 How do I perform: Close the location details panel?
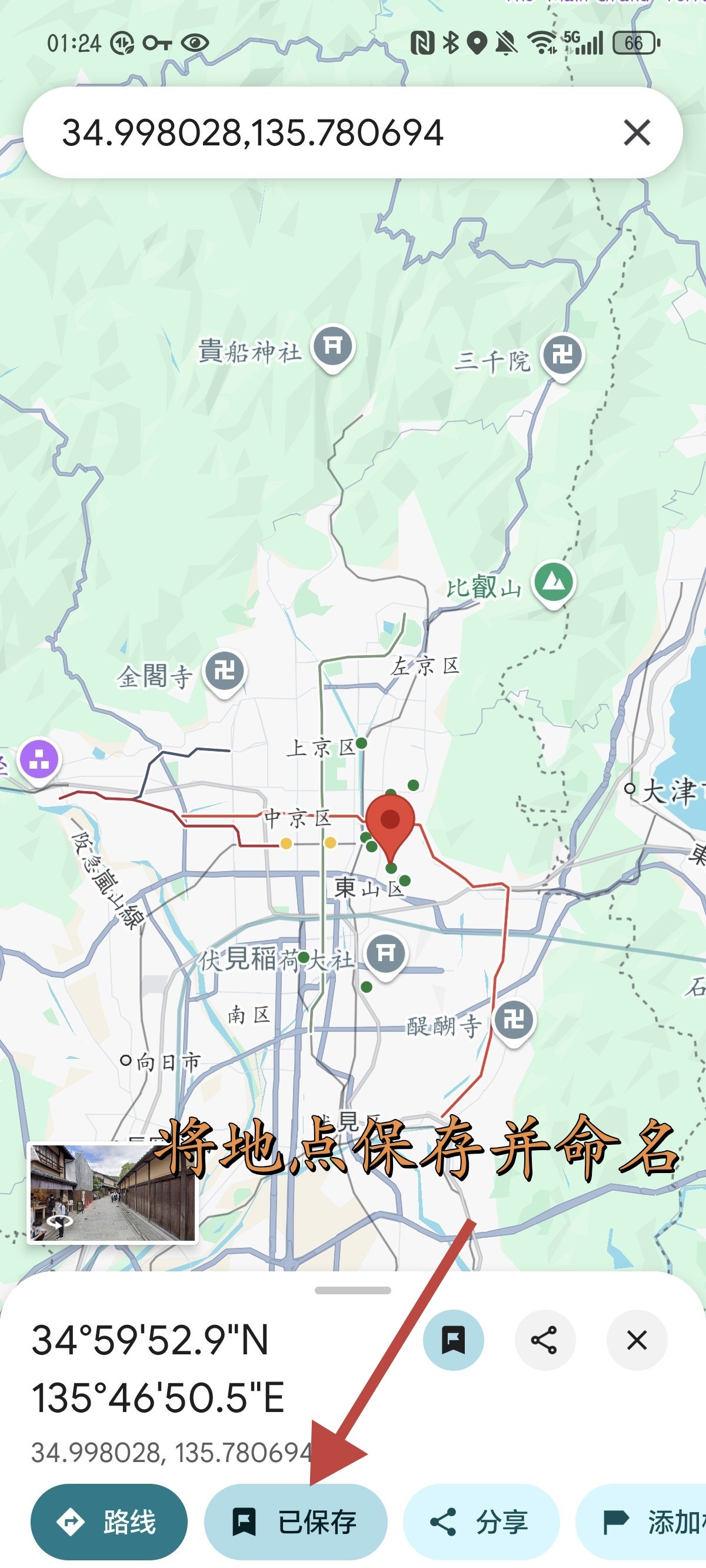[637, 1340]
